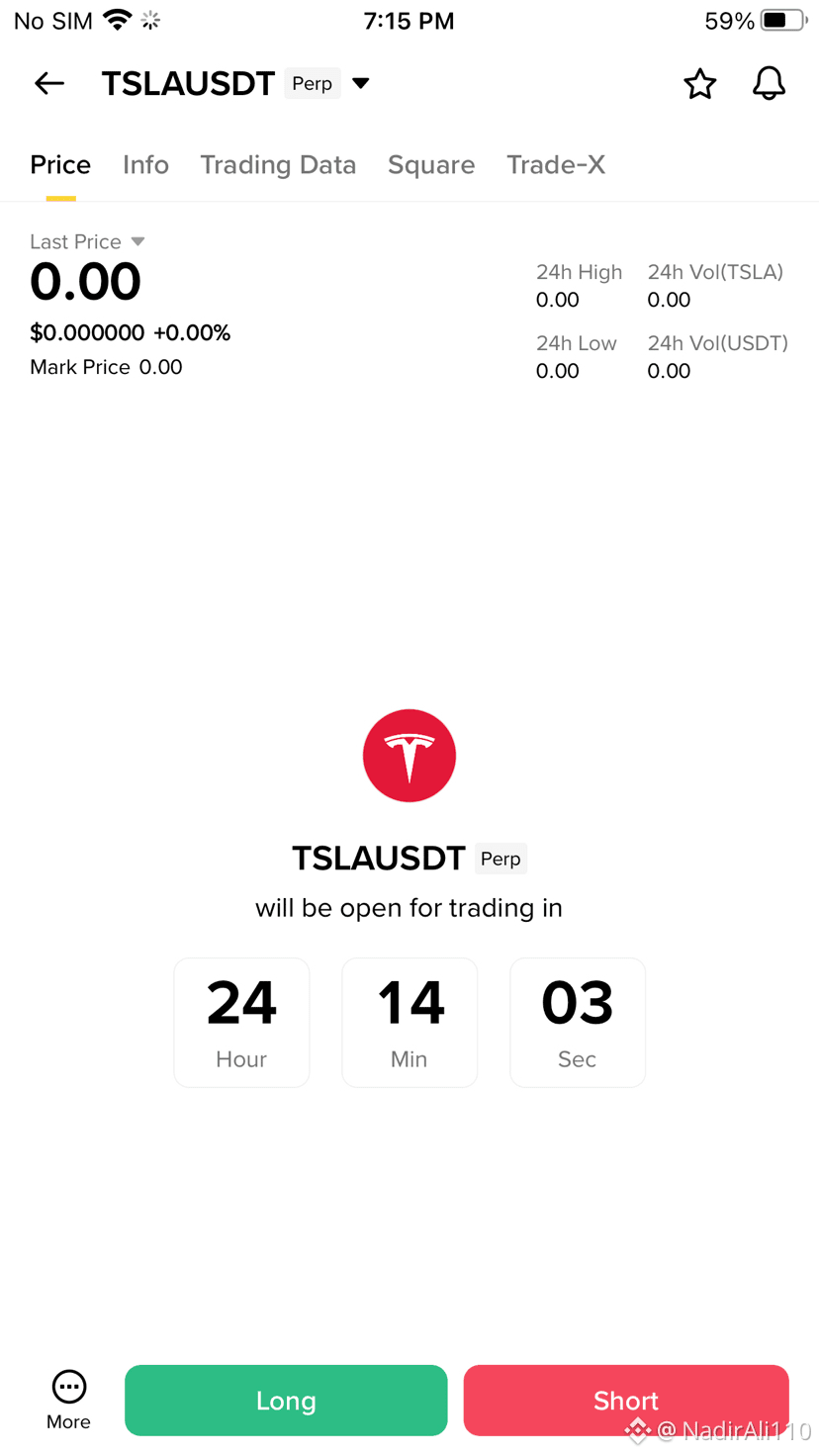
Task: Select the Trade-X tab
Action: click(556, 165)
